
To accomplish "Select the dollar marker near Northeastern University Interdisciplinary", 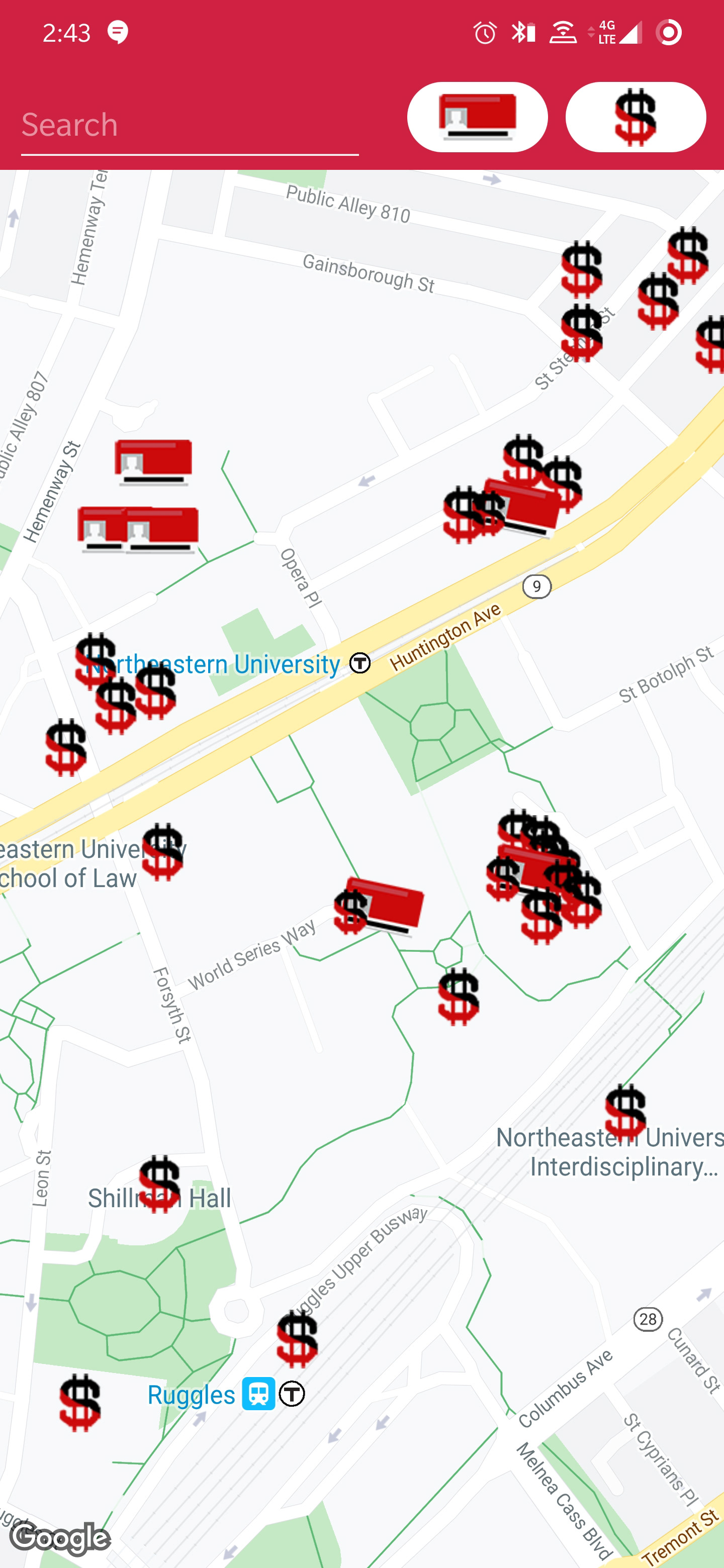I will [625, 1112].
